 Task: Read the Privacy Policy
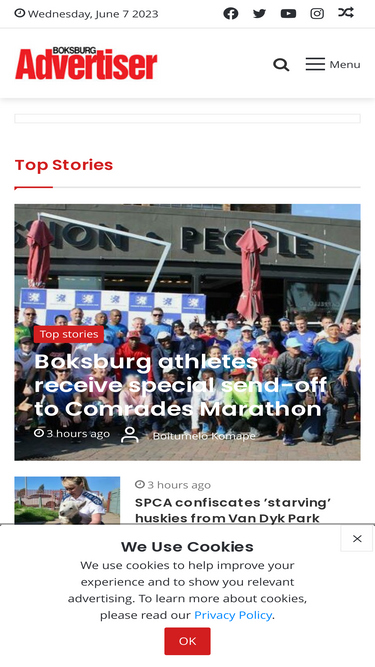tap(233, 615)
